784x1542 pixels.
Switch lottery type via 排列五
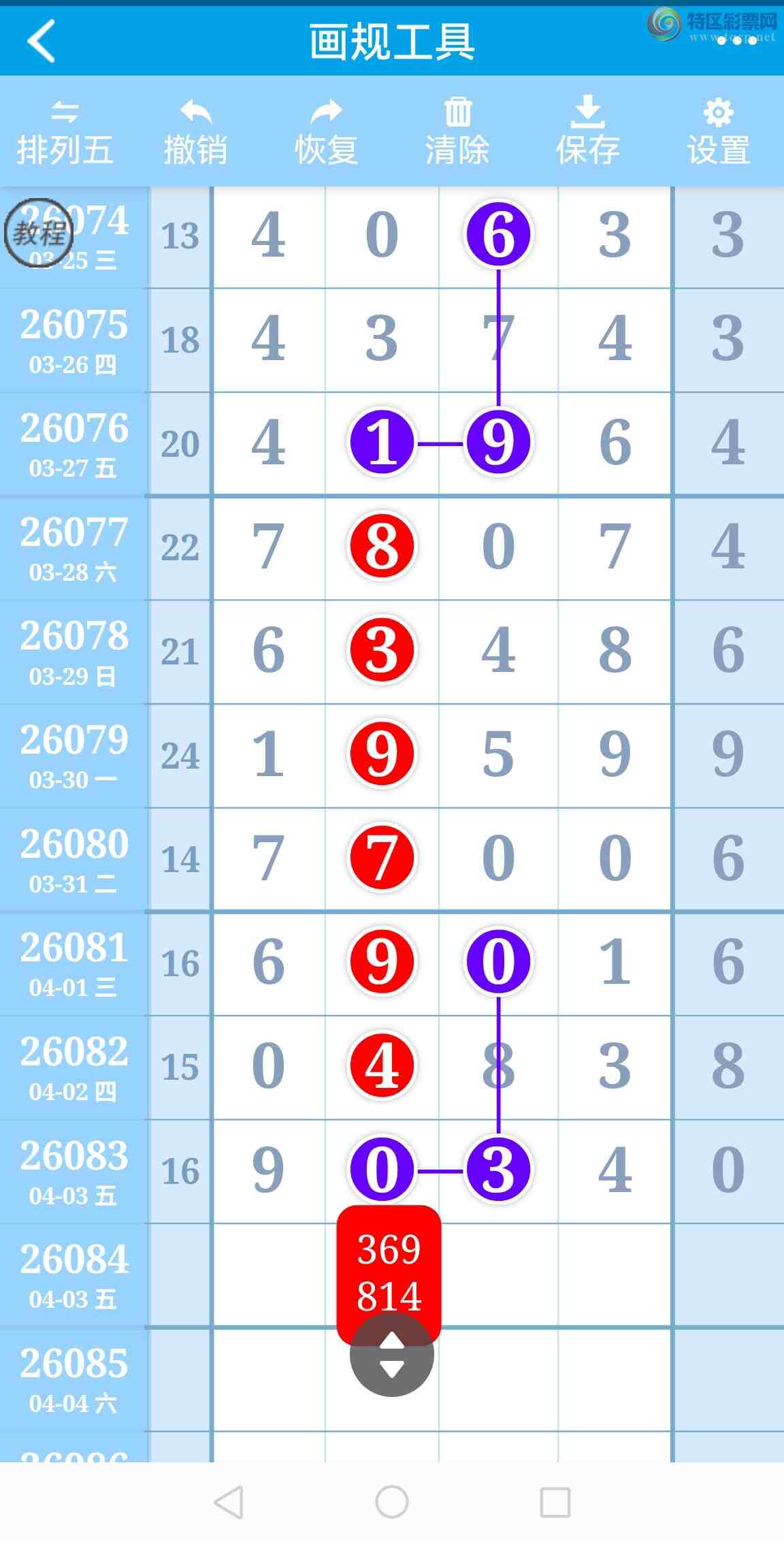coord(65,133)
